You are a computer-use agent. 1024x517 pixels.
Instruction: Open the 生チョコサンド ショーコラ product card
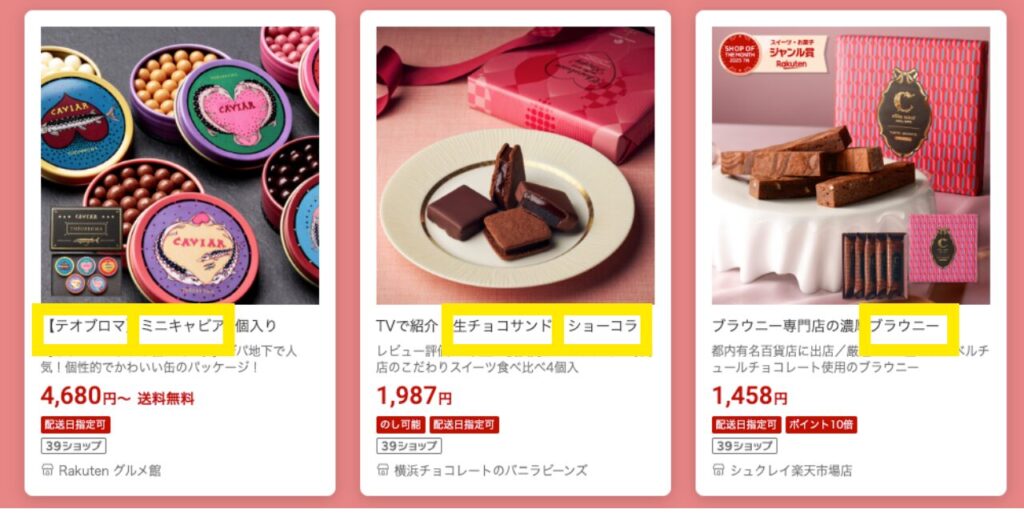coord(515,165)
